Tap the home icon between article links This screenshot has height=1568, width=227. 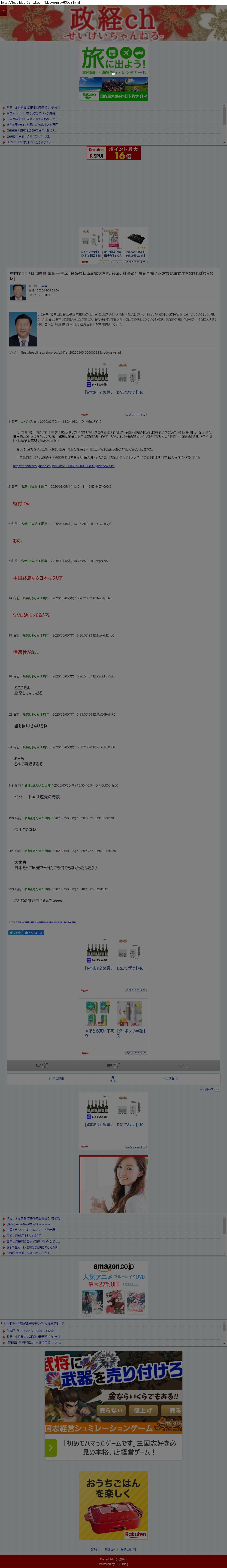tap(113, 1078)
